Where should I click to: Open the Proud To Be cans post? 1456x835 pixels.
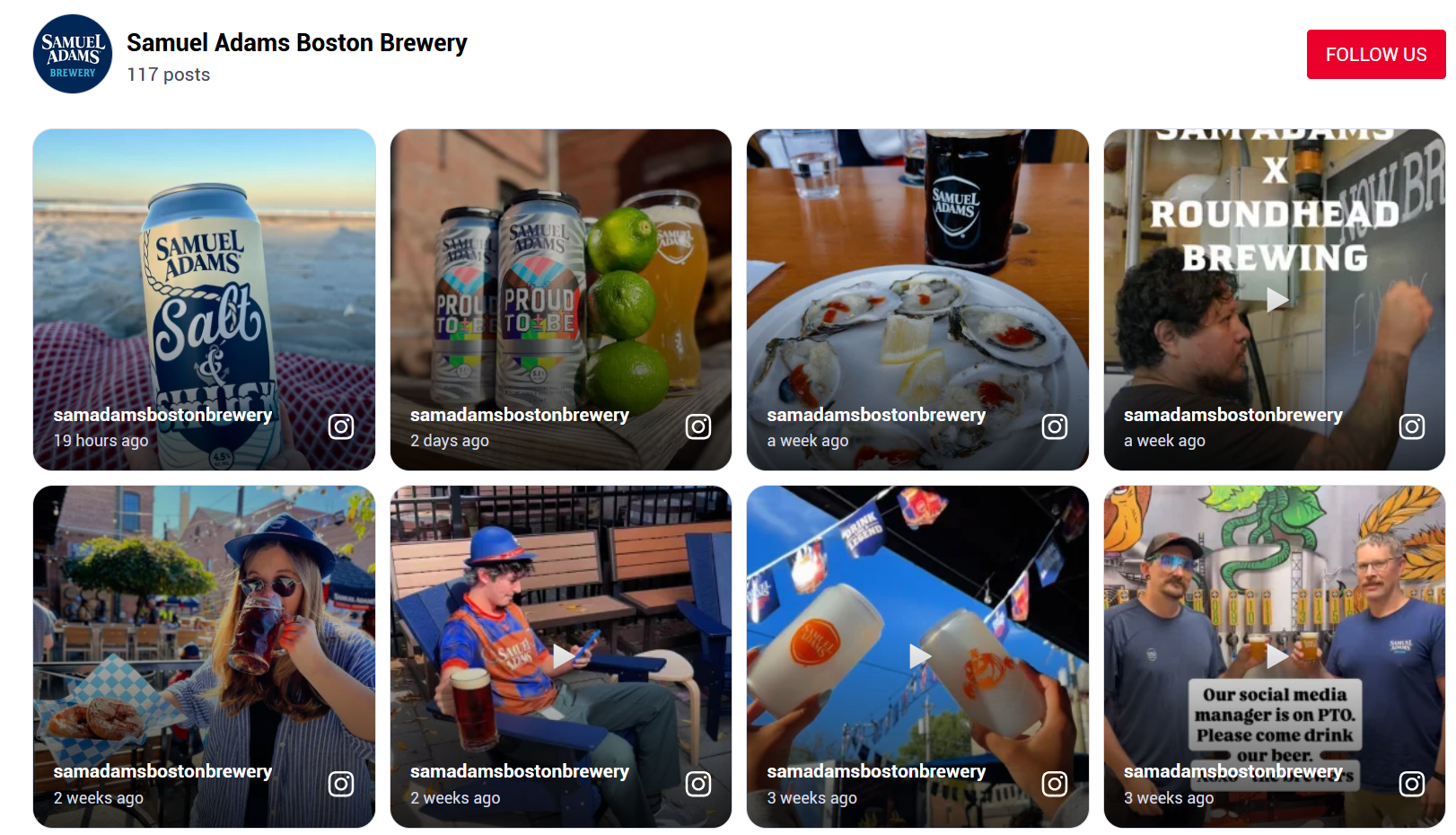pyautogui.click(x=560, y=299)
